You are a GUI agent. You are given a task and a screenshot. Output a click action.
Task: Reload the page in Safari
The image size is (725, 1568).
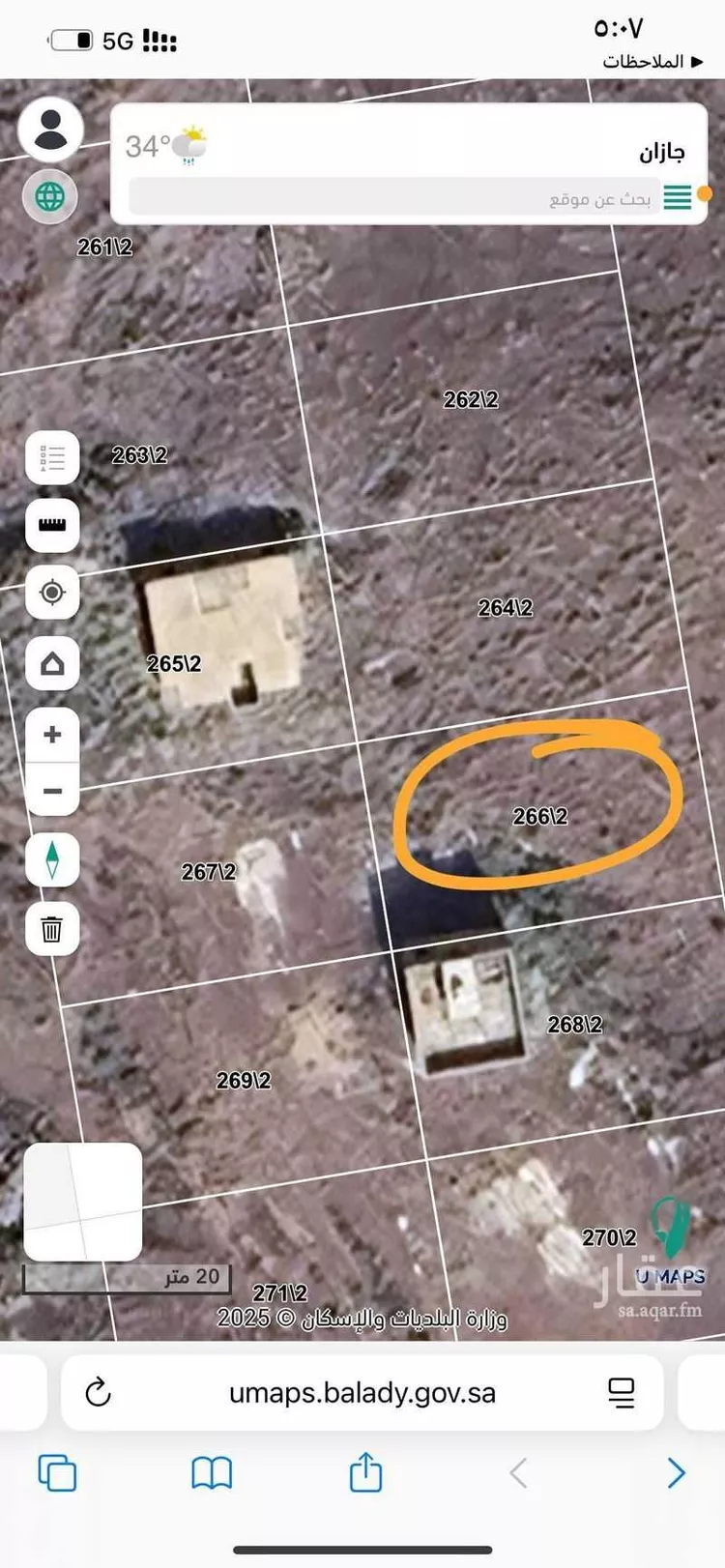[x=99, y=1393]
